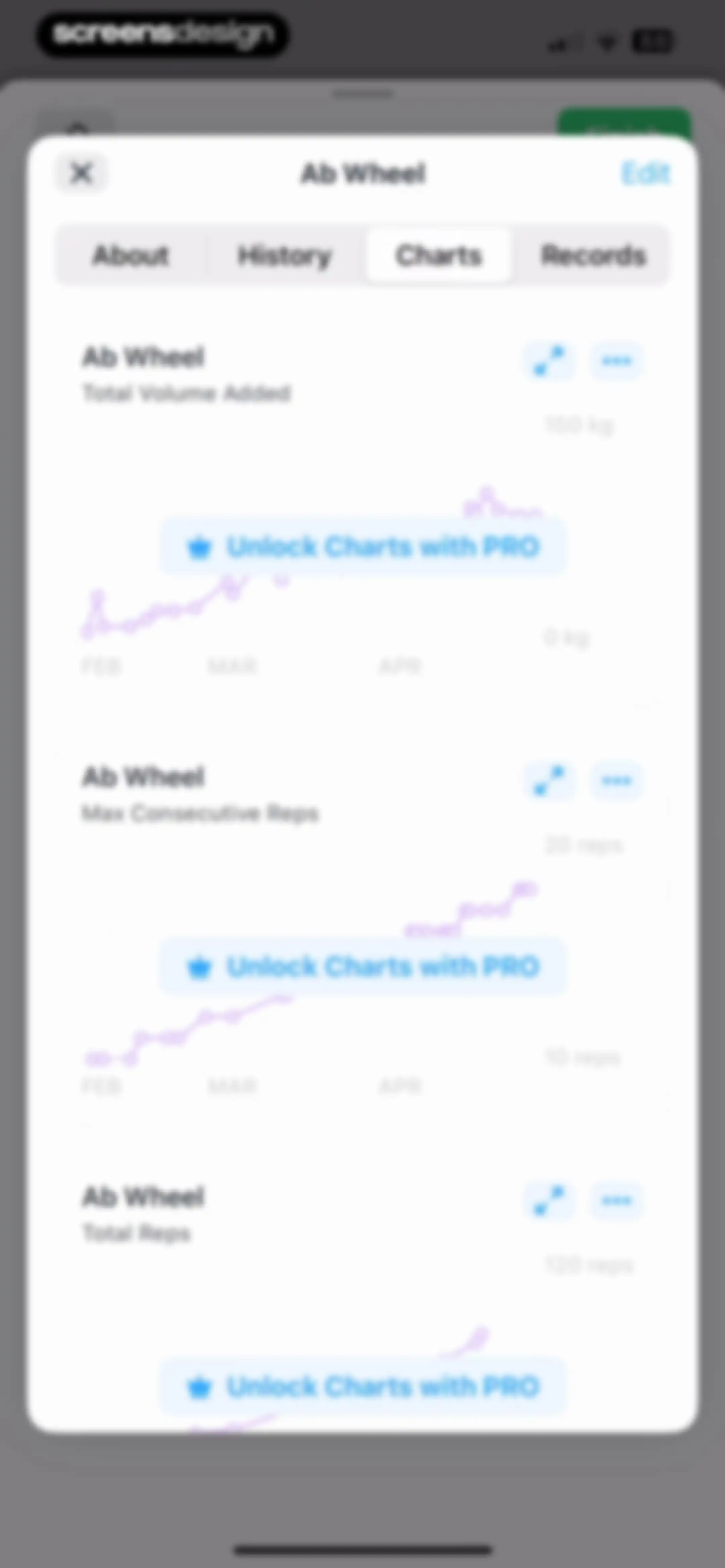Close the Ab Wheel dialog

pyautogui.click(x=82, y=174)
